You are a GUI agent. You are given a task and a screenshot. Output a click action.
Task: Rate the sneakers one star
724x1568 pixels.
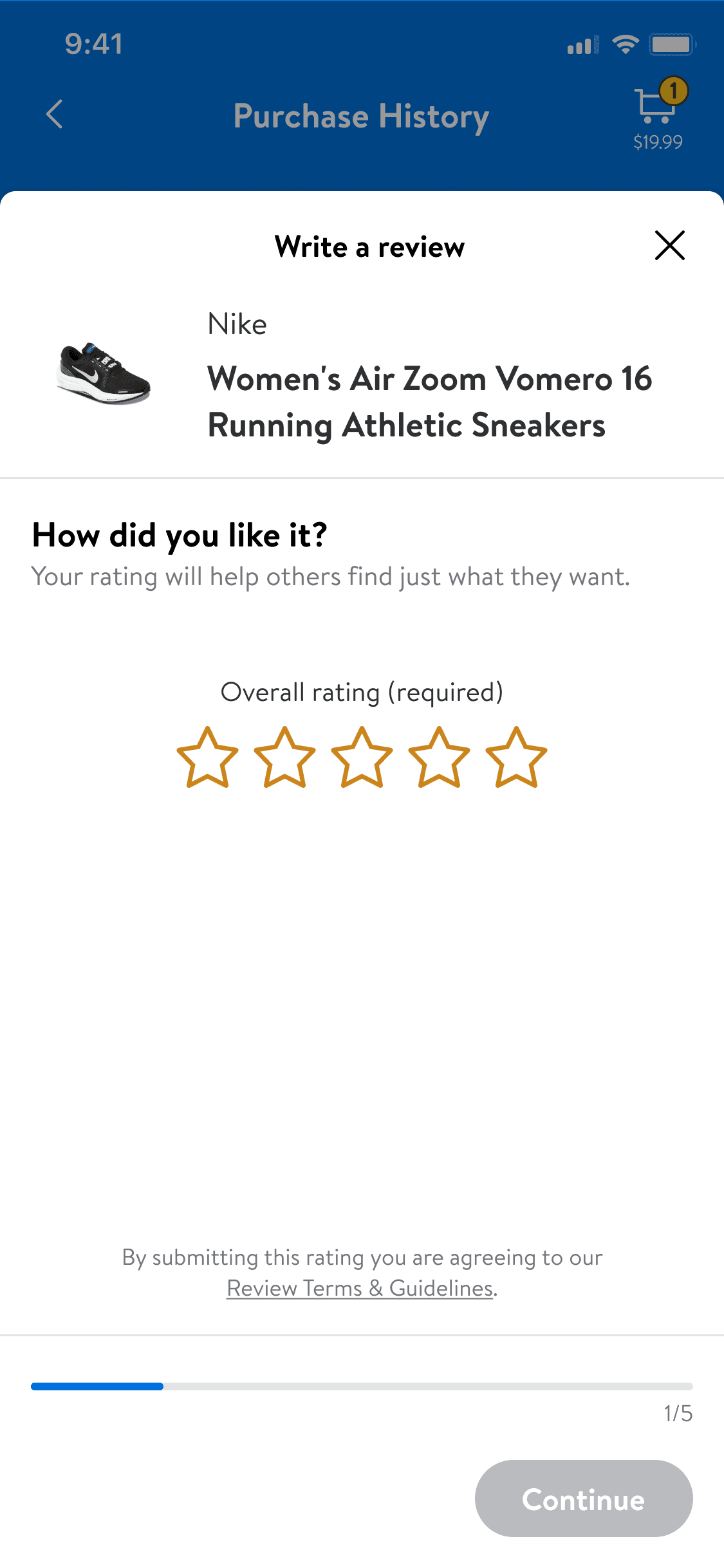click(x=207, y=758)
